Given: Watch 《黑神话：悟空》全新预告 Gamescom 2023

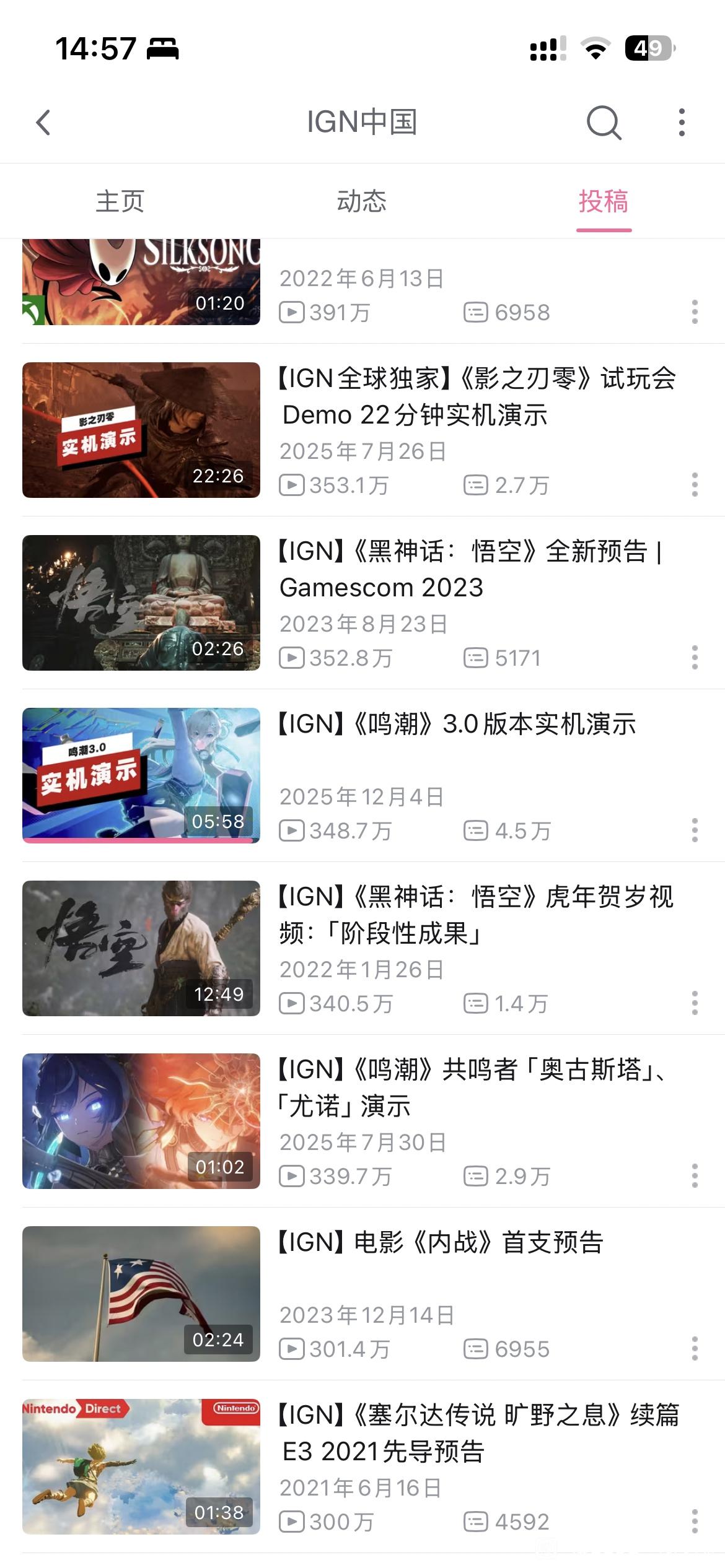Looking at the screenshot, I should (141, 603).
